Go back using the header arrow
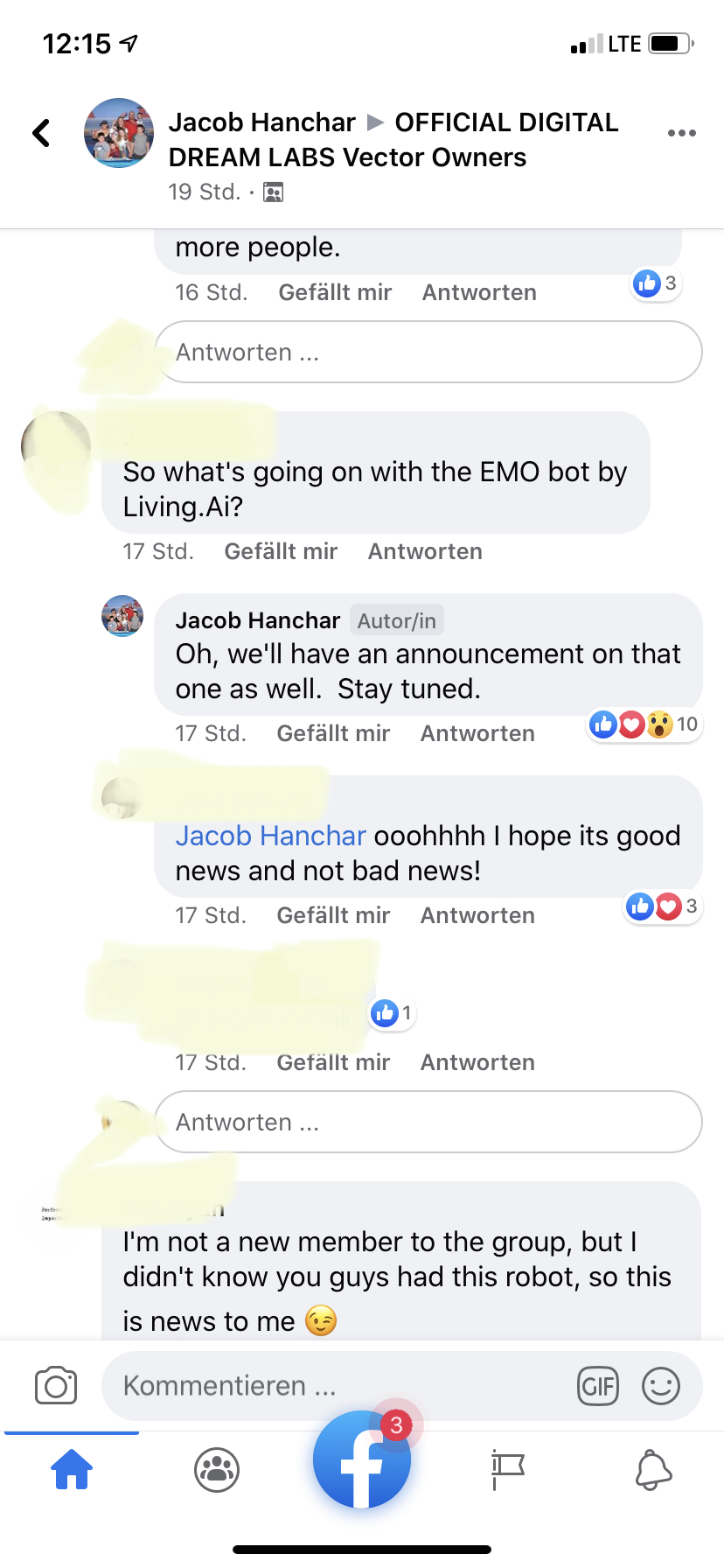 coord(41,133)
